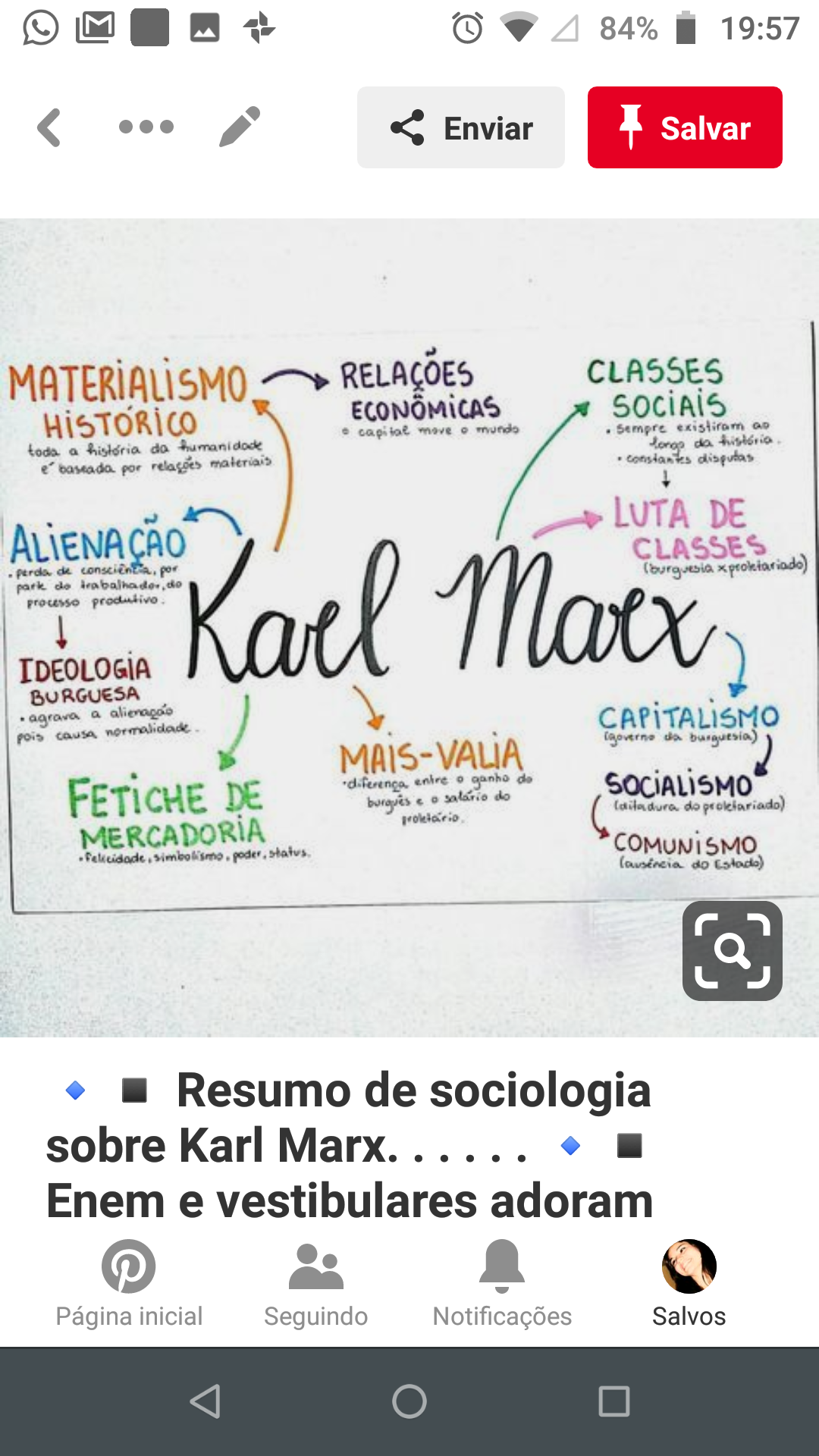Switch to the Seguindo tab
Image resolution: width=819 pixels, height=1456 pixels.
315,1283
